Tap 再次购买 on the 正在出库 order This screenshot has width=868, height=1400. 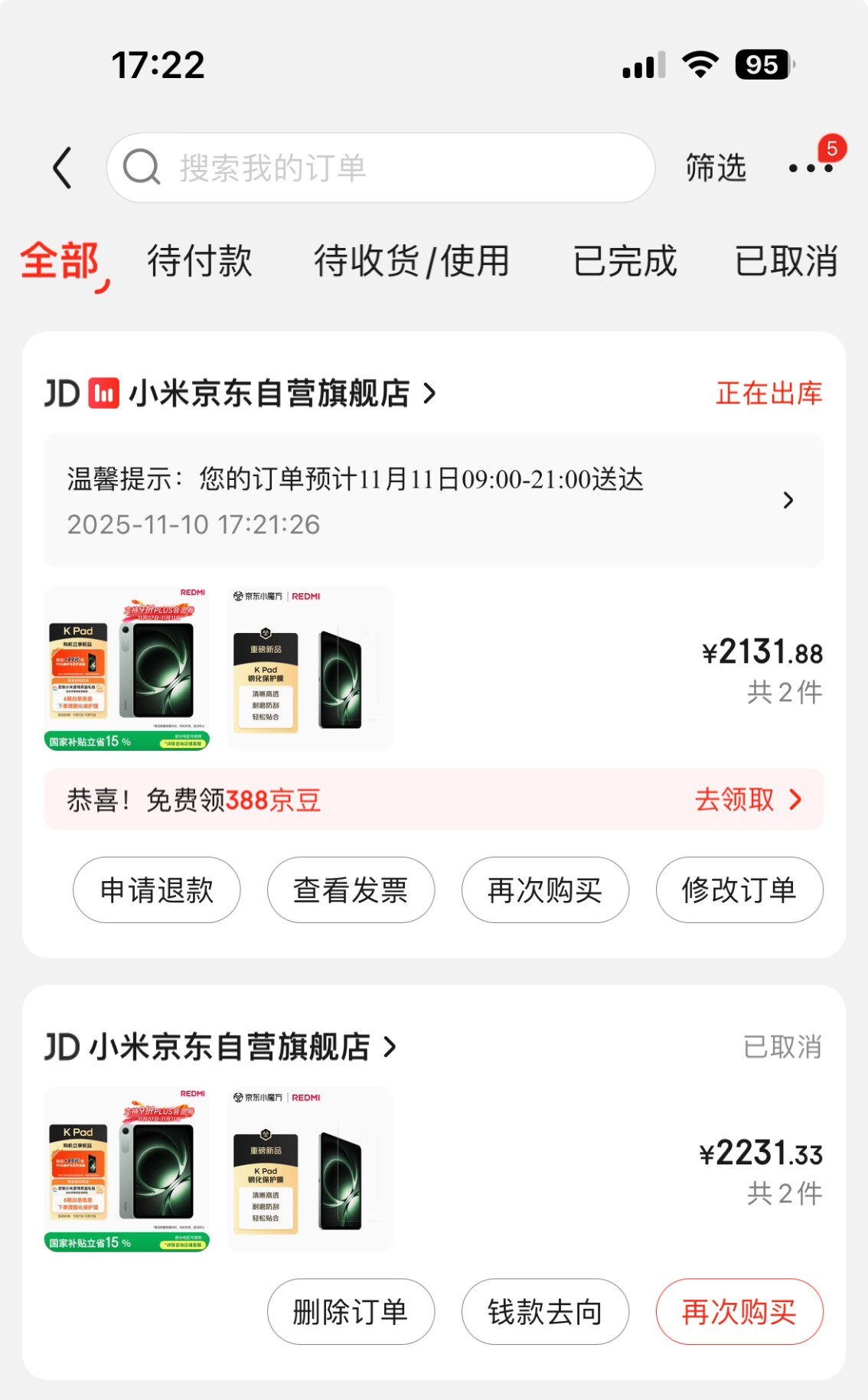pyautogui.click(x=545, y=890)
